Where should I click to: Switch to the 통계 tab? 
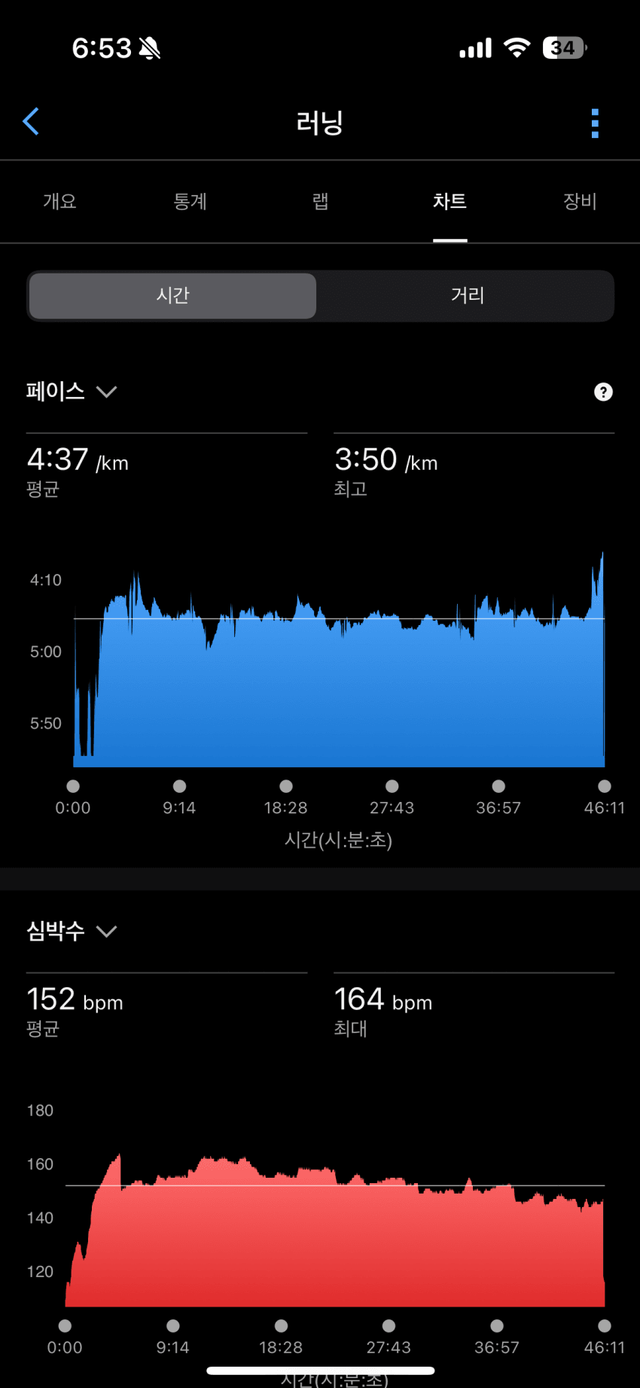click(x=190, y=201)
